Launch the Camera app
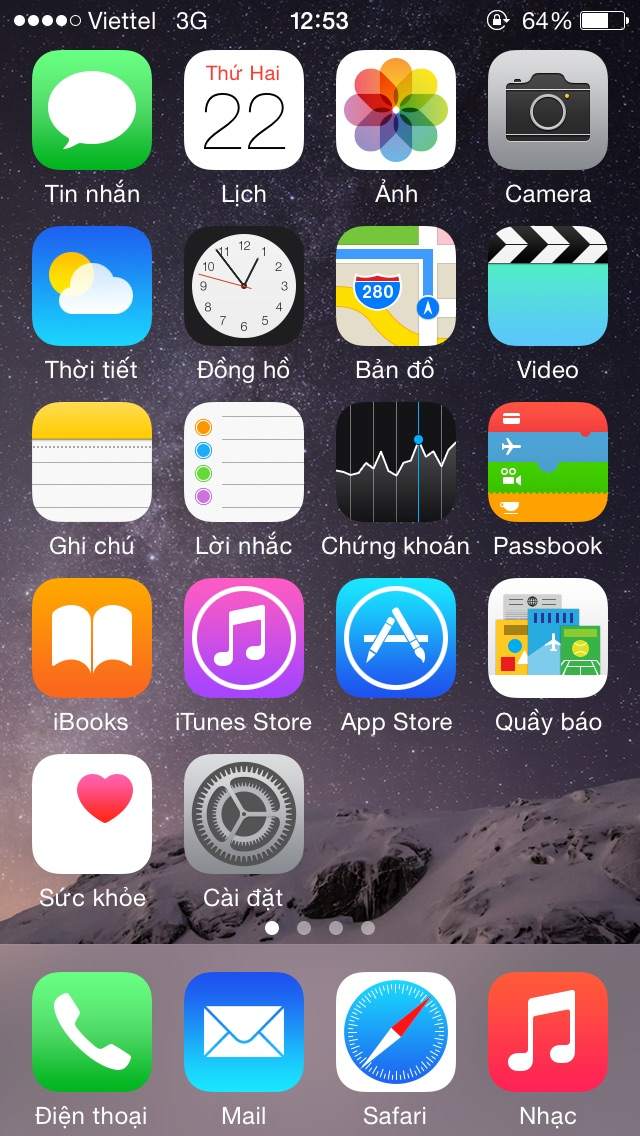This screenshot has height=1136, width=640. pos(548,110)
